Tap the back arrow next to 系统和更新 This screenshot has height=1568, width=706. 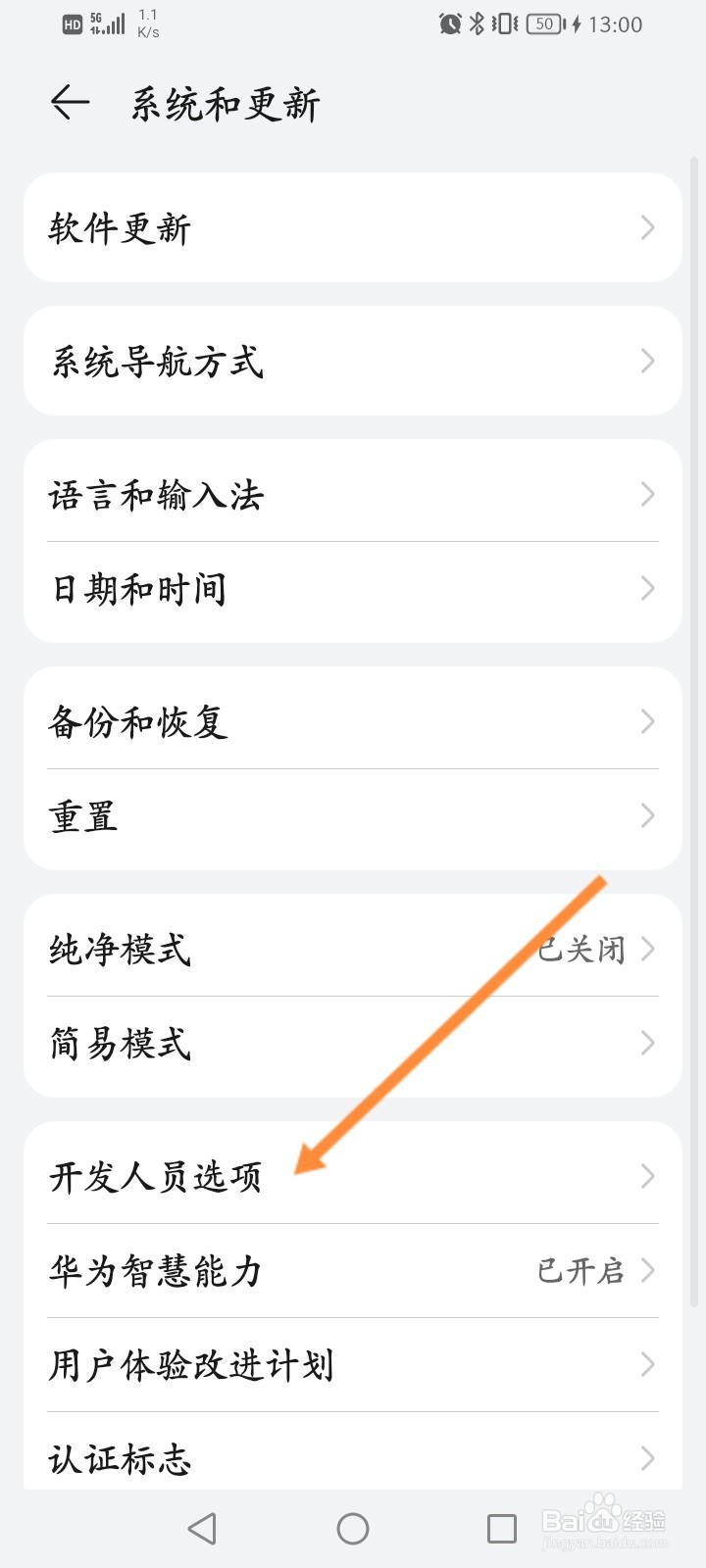(x=69, y=102)
